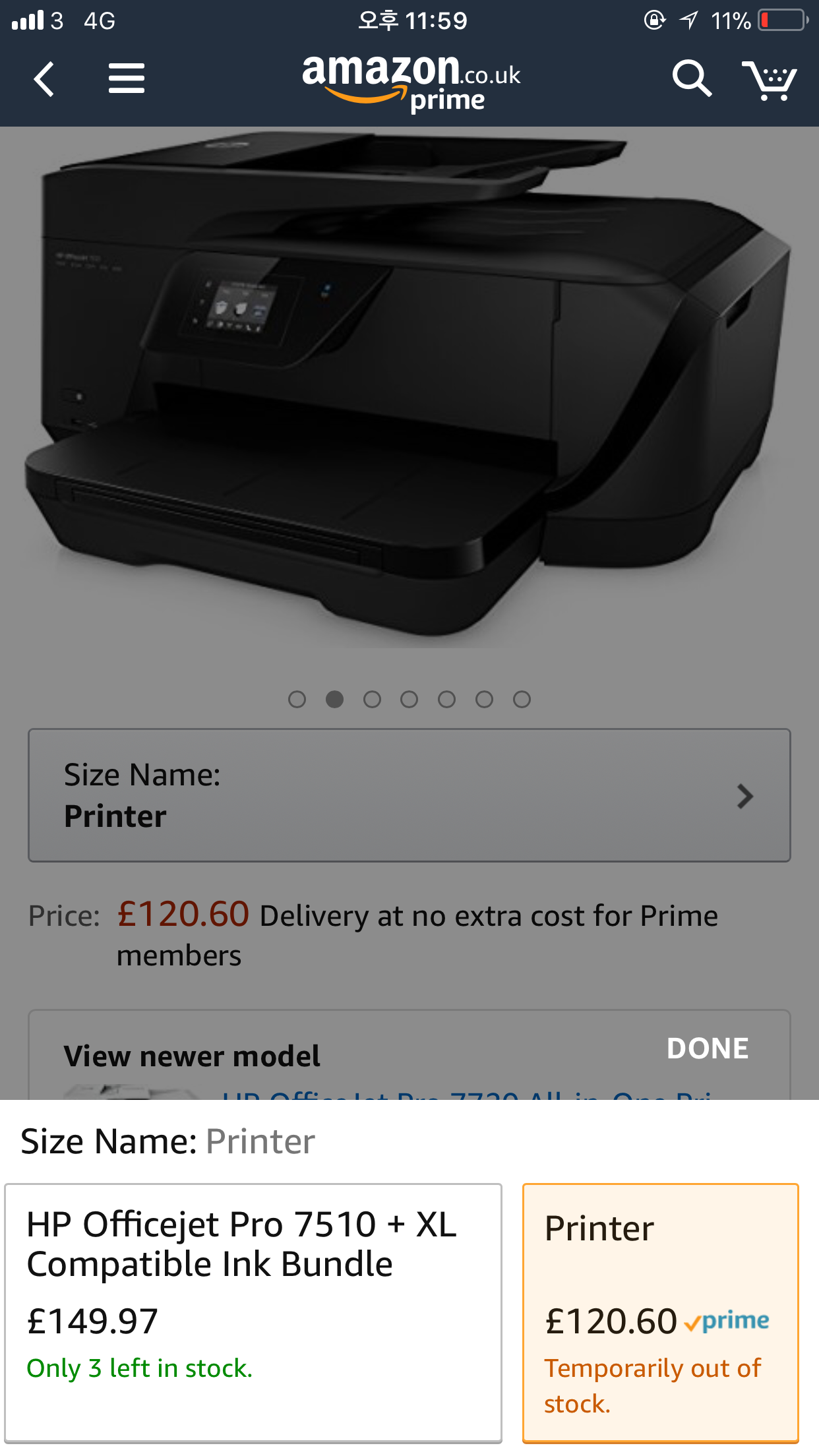Image resolution: width=819 pixels, height=1456 pixels.
Task: Open the search icon
Action: click(x=691, y=78)
